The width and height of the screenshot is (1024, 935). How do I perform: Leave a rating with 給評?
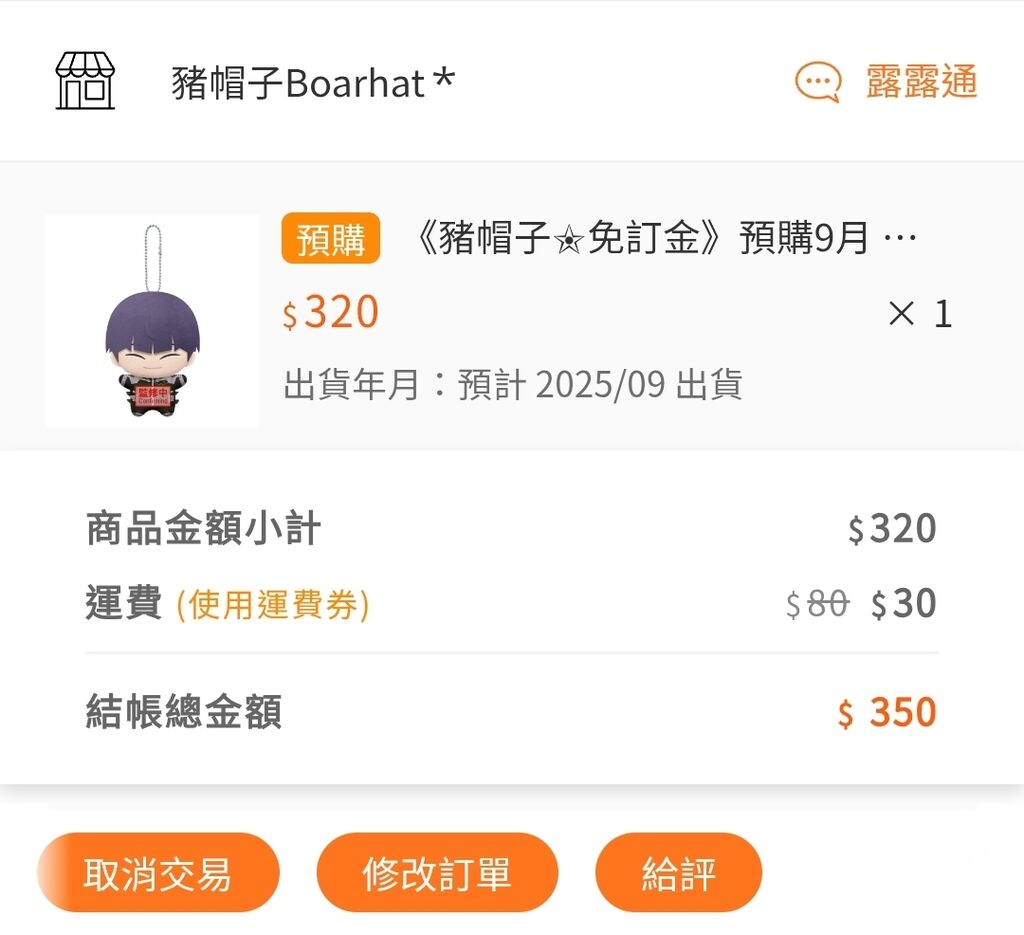pyautogui.click(x=678, y=873)
